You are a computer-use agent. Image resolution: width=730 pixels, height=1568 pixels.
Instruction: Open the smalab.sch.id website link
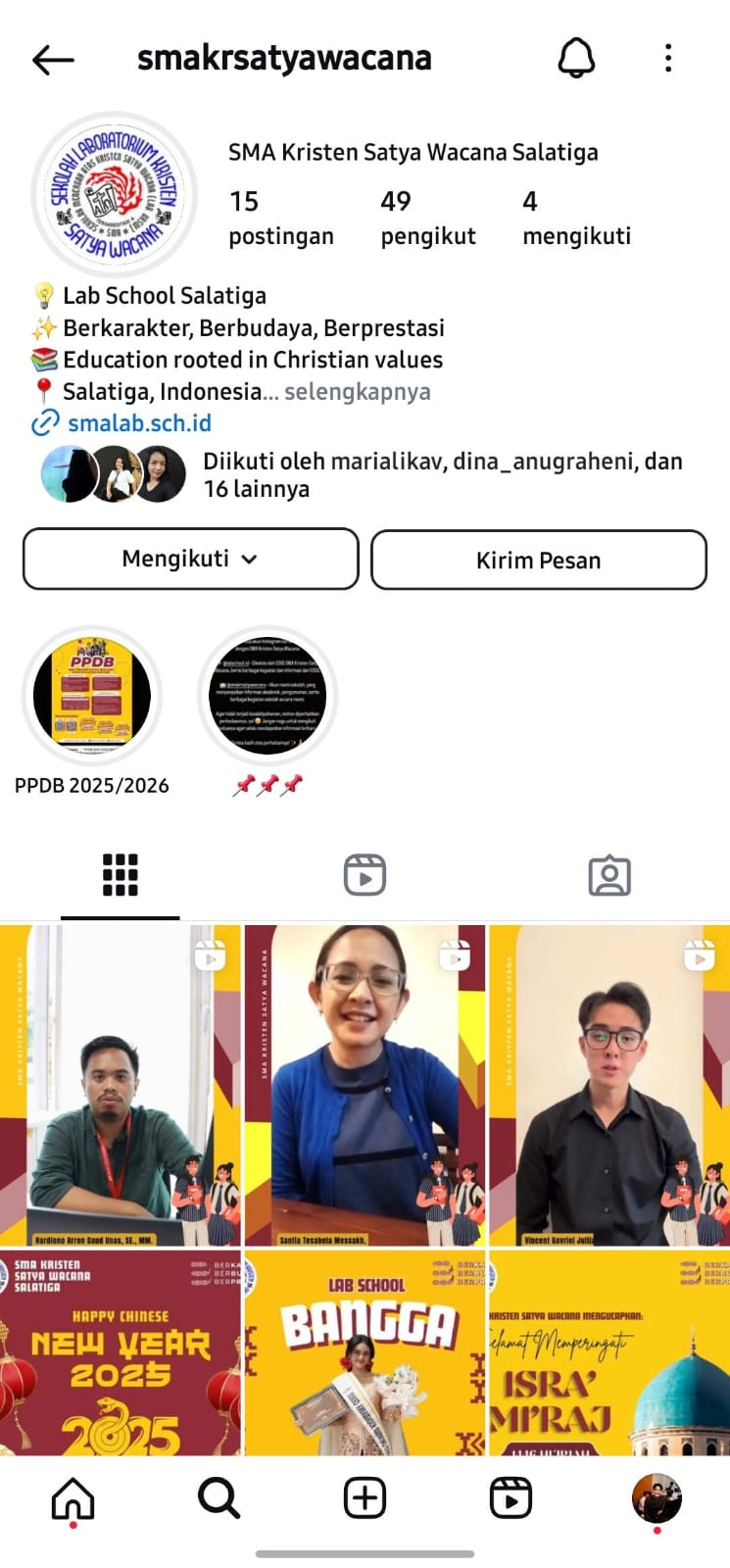point(138,423)
